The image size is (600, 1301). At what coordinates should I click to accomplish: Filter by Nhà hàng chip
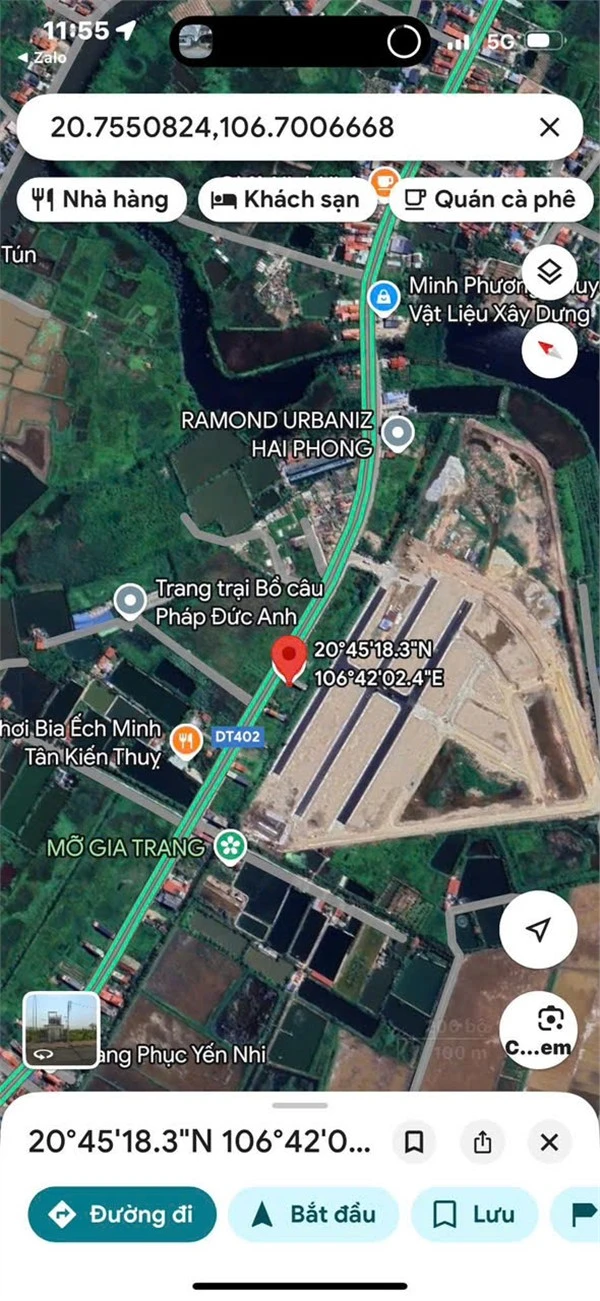(101, 200)
